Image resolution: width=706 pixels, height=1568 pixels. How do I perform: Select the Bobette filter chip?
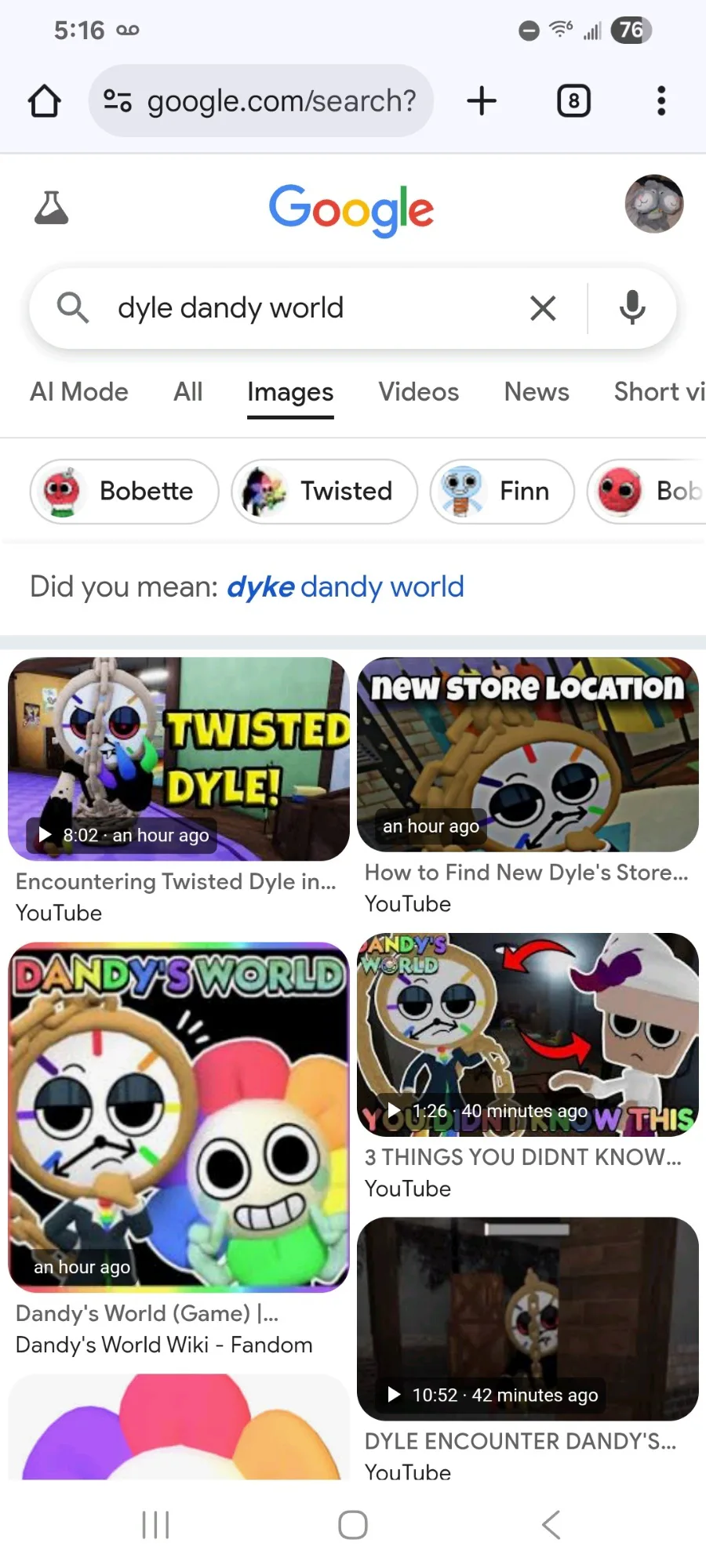[124, 492]
